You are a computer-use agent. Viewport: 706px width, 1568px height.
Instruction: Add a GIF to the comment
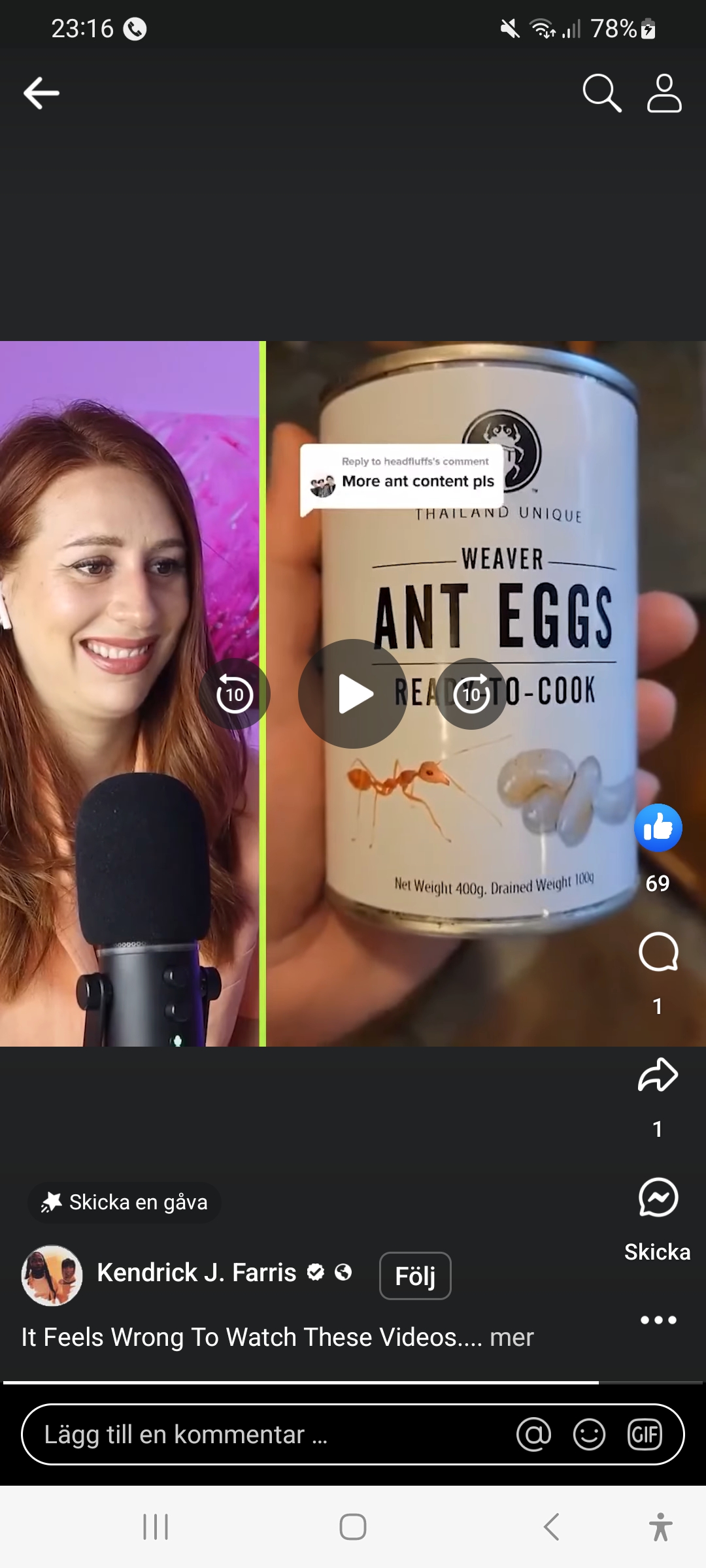click(645, 1435)
